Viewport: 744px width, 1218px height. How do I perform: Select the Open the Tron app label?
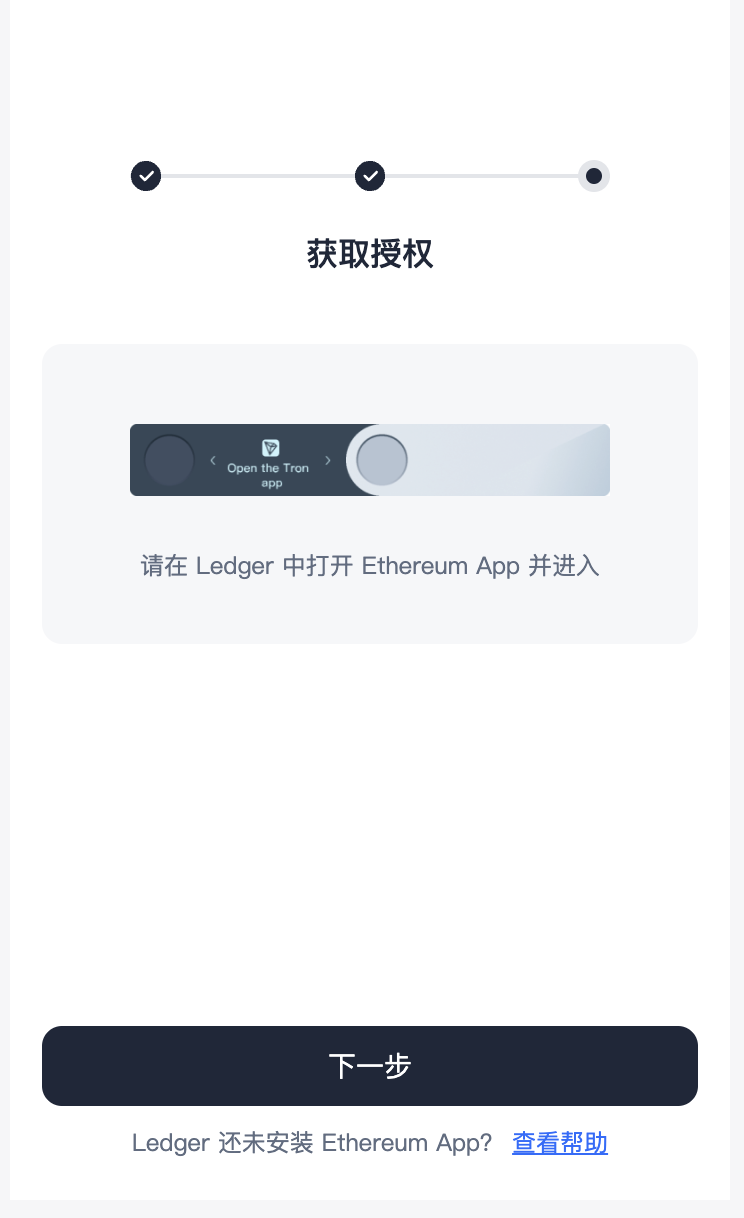270,471
